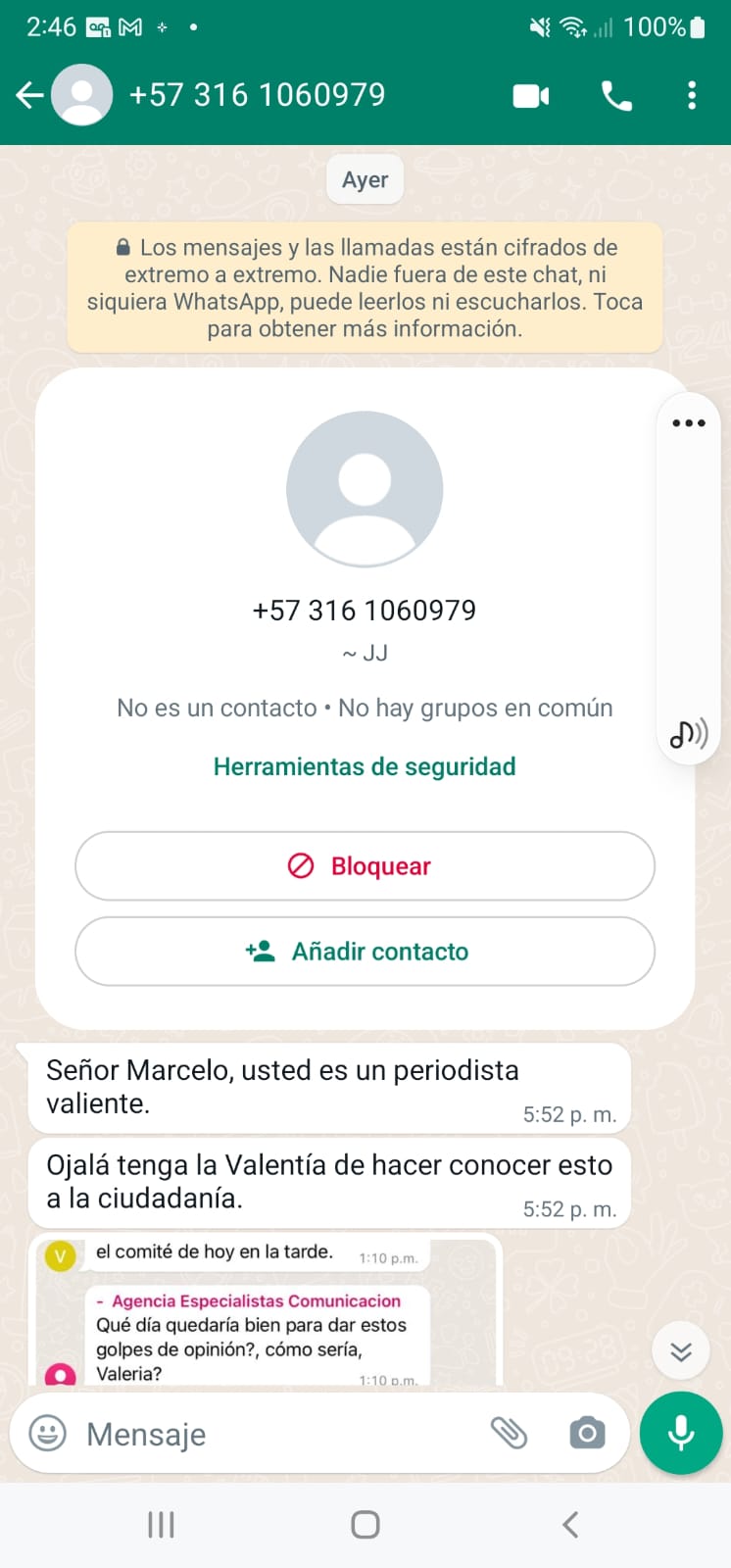Image resolution: width=731 pixels, height=1568 pixels.
Task: Tap the Bloquear button
Action: (x=365, y=865)
